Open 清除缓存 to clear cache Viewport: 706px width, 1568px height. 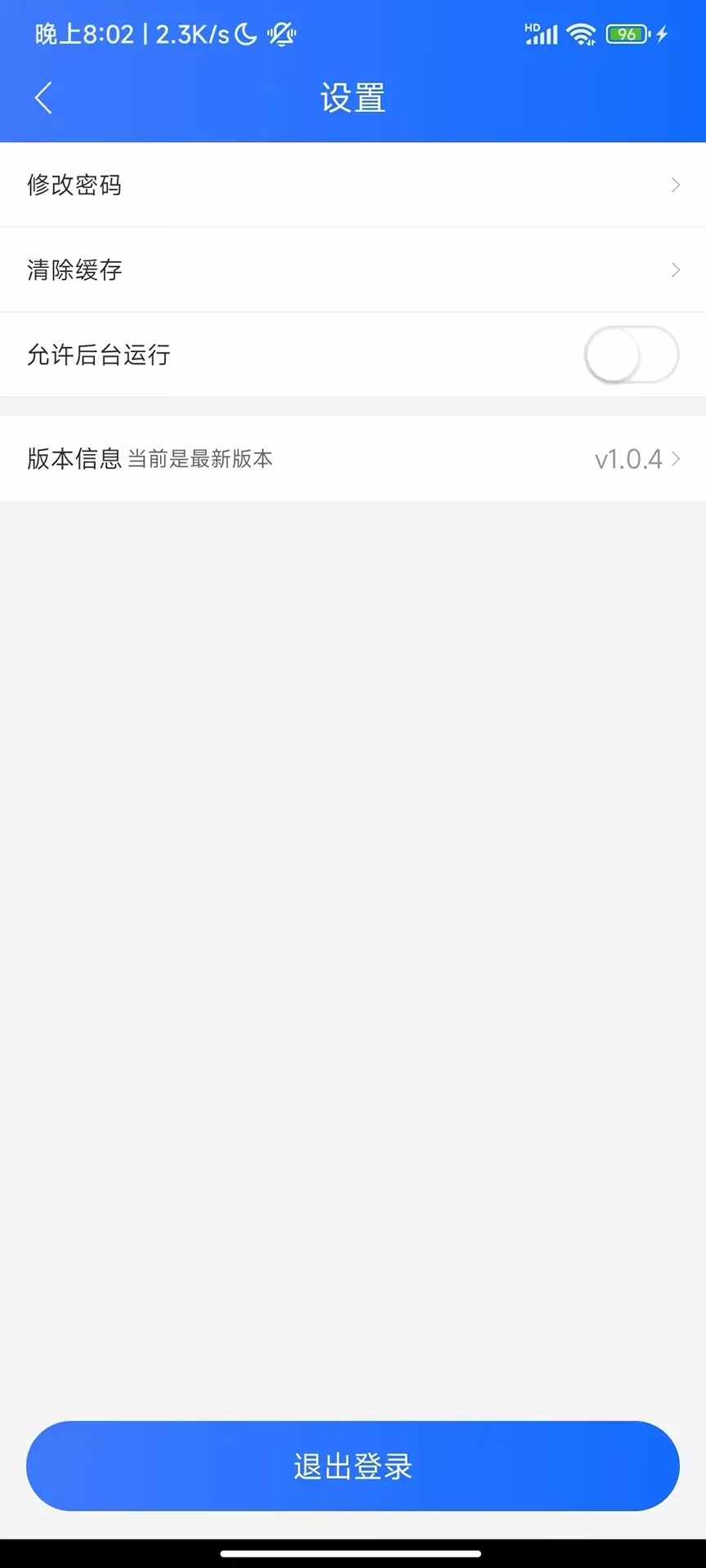coord(353,270)
